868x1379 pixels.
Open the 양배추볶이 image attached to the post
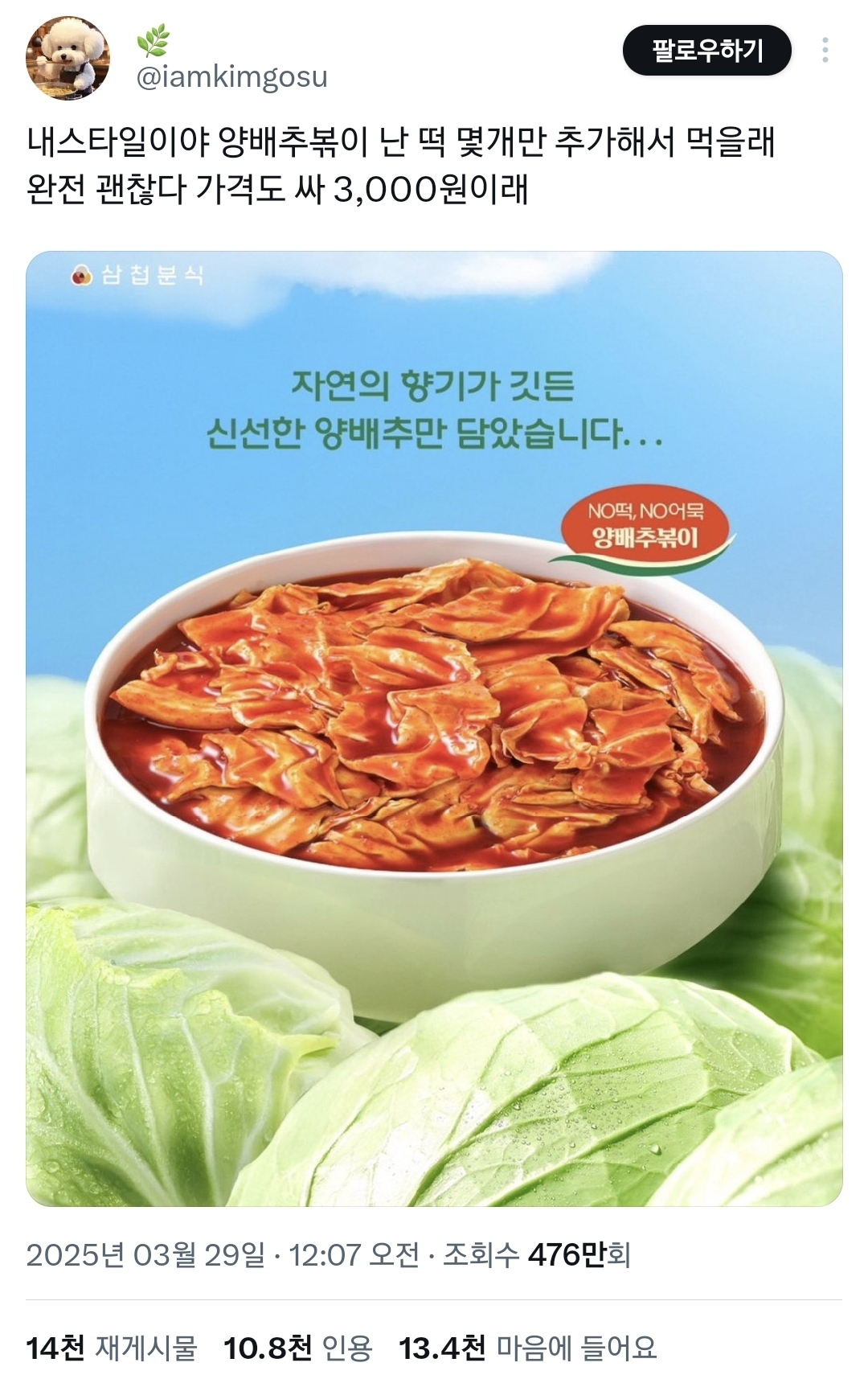[x=434, y=728]
